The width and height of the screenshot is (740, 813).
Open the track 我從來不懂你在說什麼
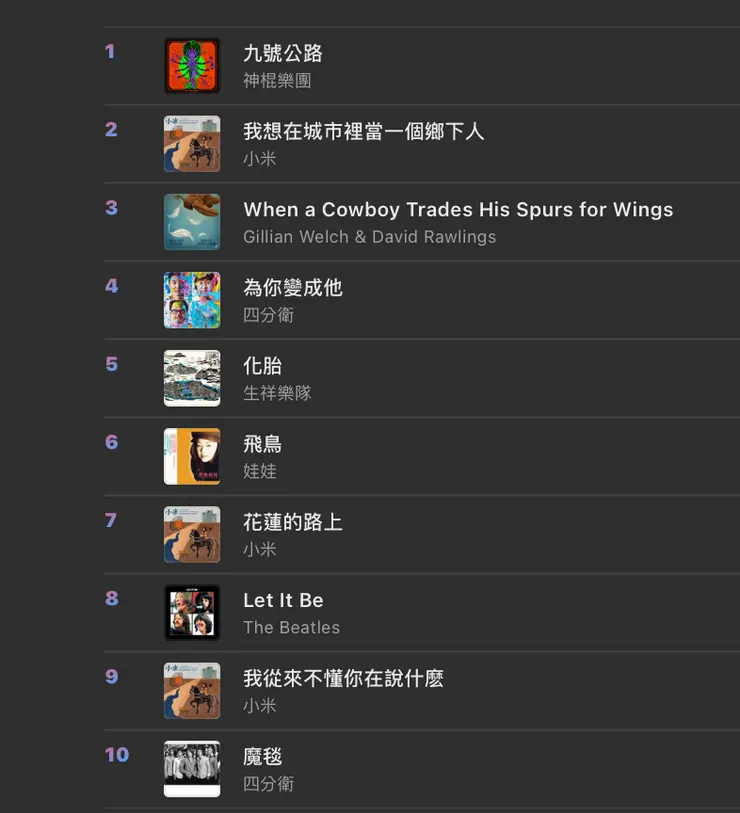(x=343, y=678)
